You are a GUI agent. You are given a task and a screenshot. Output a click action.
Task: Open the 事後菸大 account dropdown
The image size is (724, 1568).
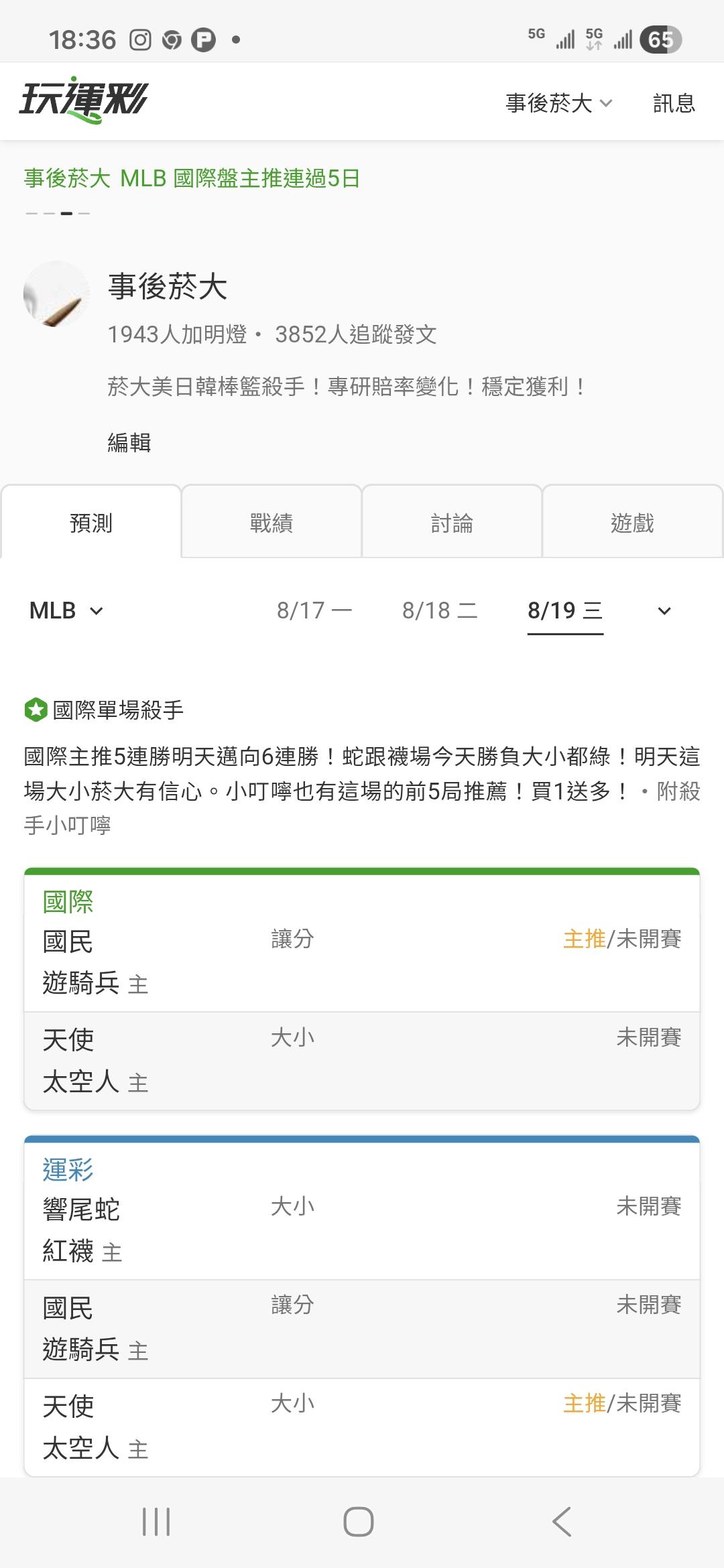[x=558, y=103]
